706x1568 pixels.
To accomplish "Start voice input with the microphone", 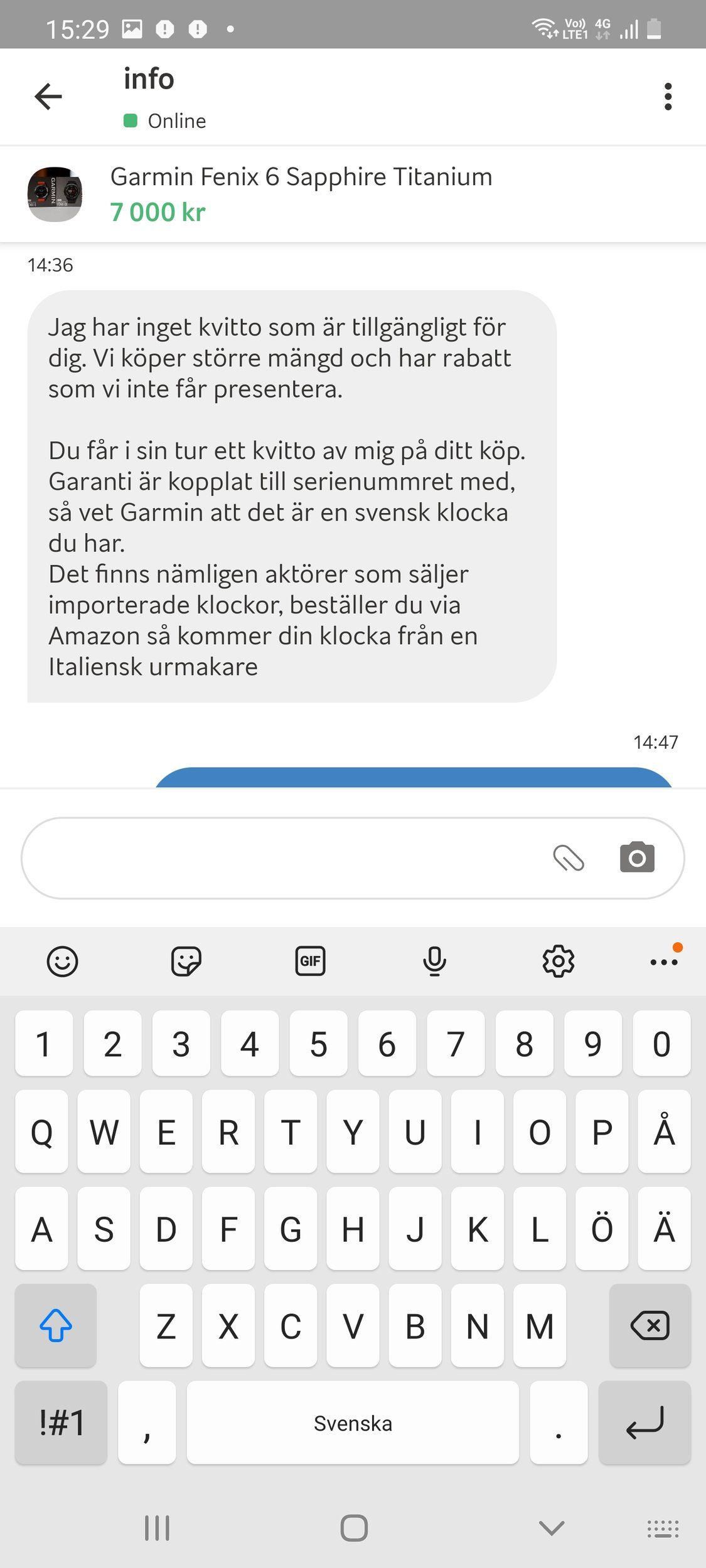I will pos(434,961).
